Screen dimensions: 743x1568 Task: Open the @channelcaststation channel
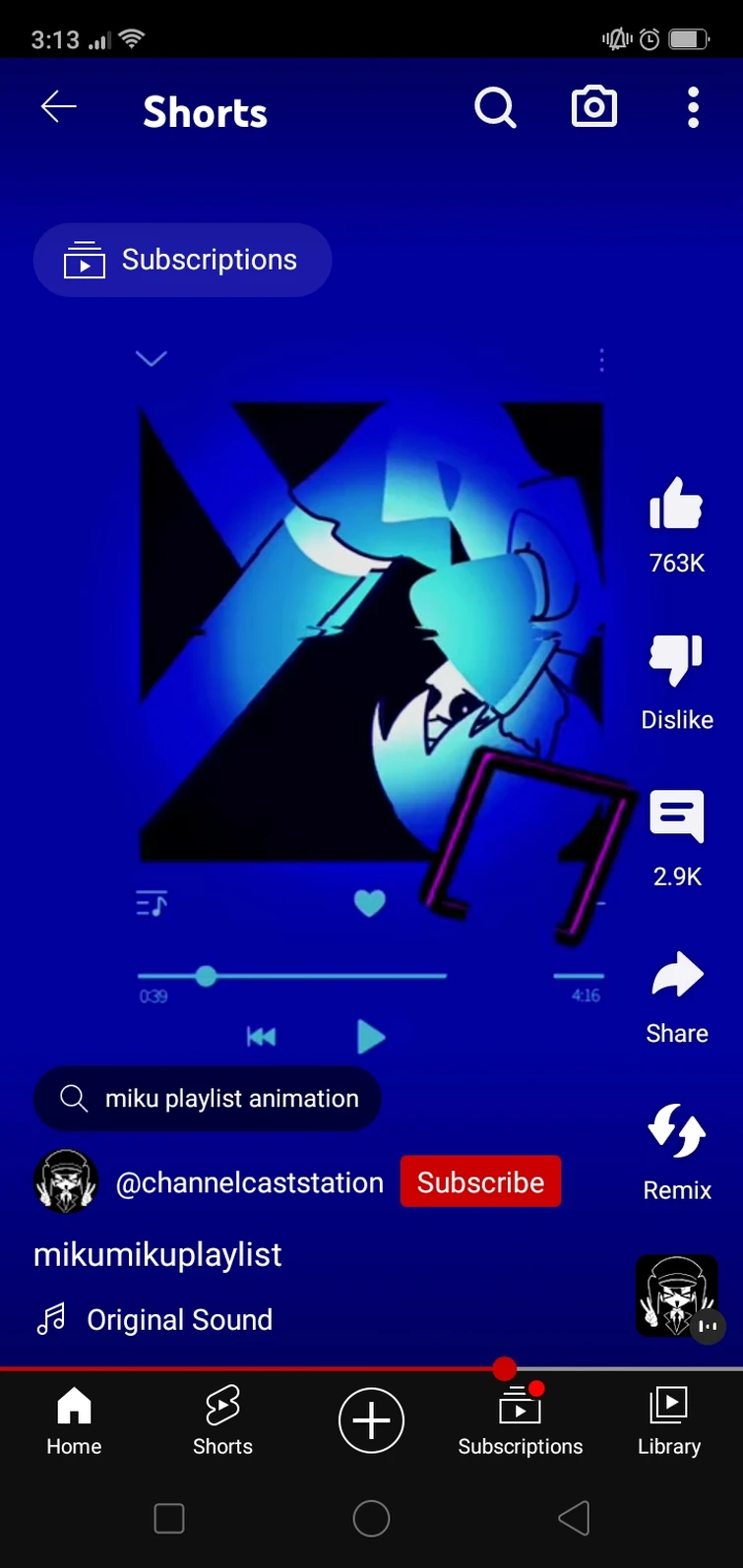(x=249, y=1182)
